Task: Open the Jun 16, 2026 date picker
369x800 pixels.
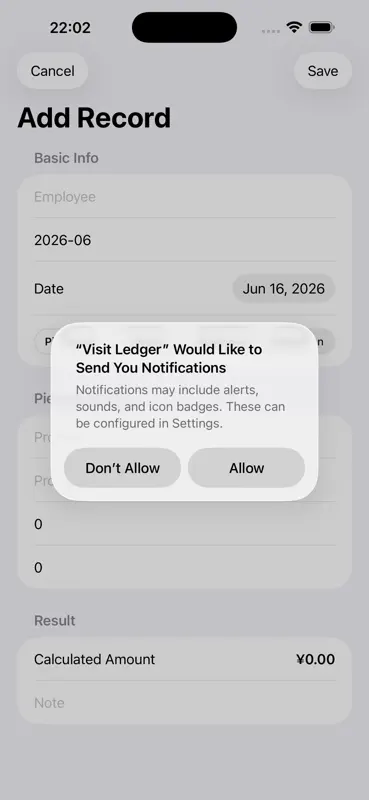Action: 284,289
